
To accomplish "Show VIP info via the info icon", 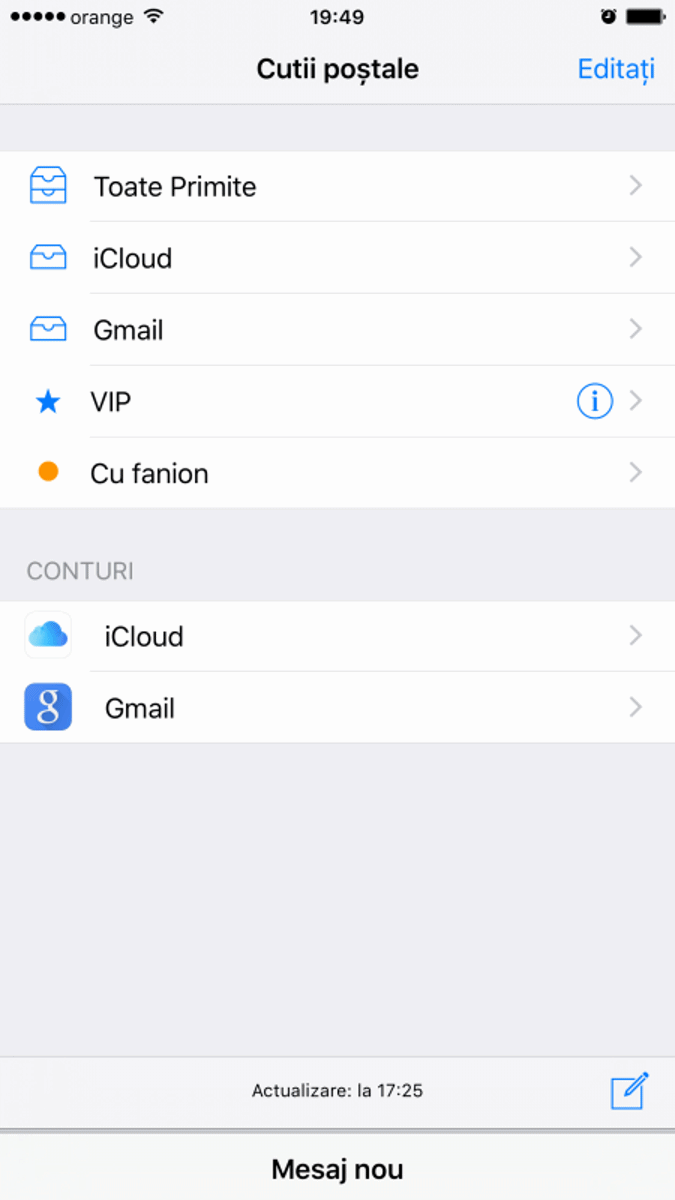I will click(x=595, y=402).
